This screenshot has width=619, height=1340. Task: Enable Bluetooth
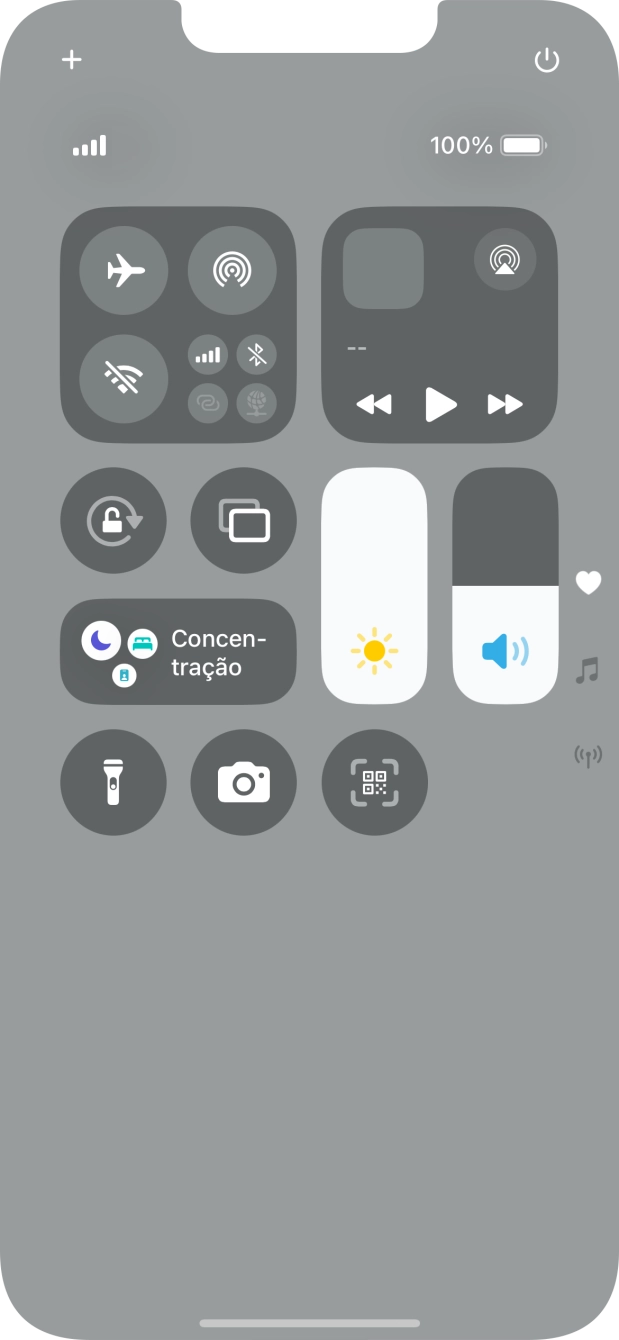(257, 354)
